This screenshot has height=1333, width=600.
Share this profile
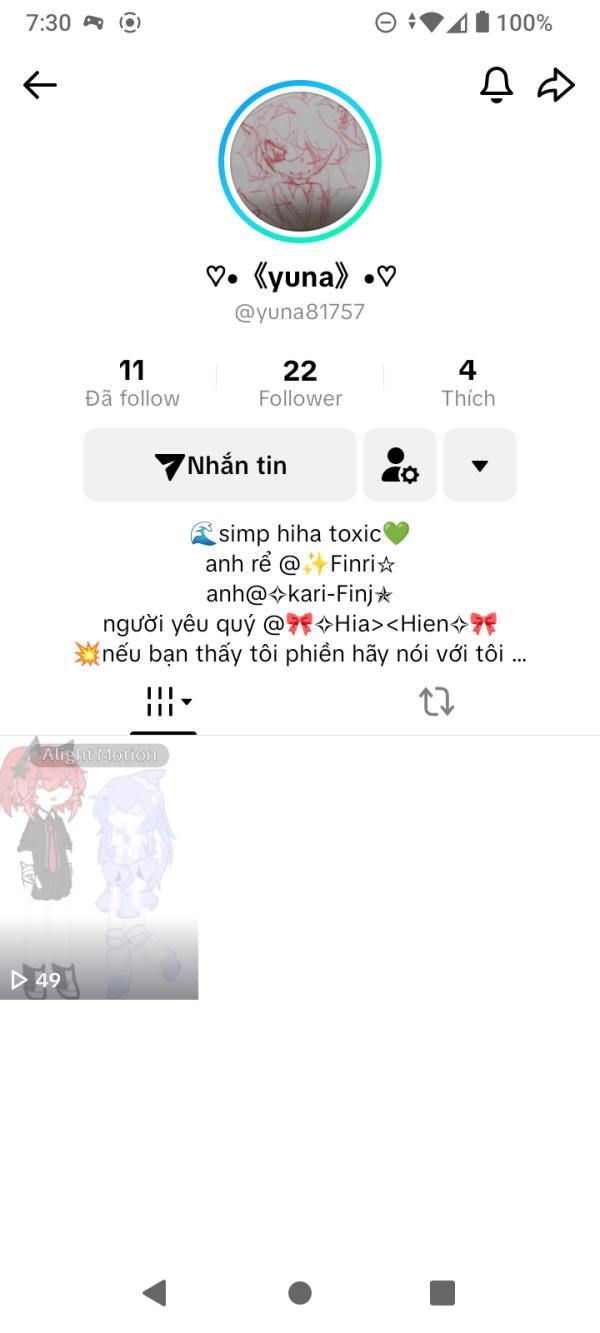(556, 86)
